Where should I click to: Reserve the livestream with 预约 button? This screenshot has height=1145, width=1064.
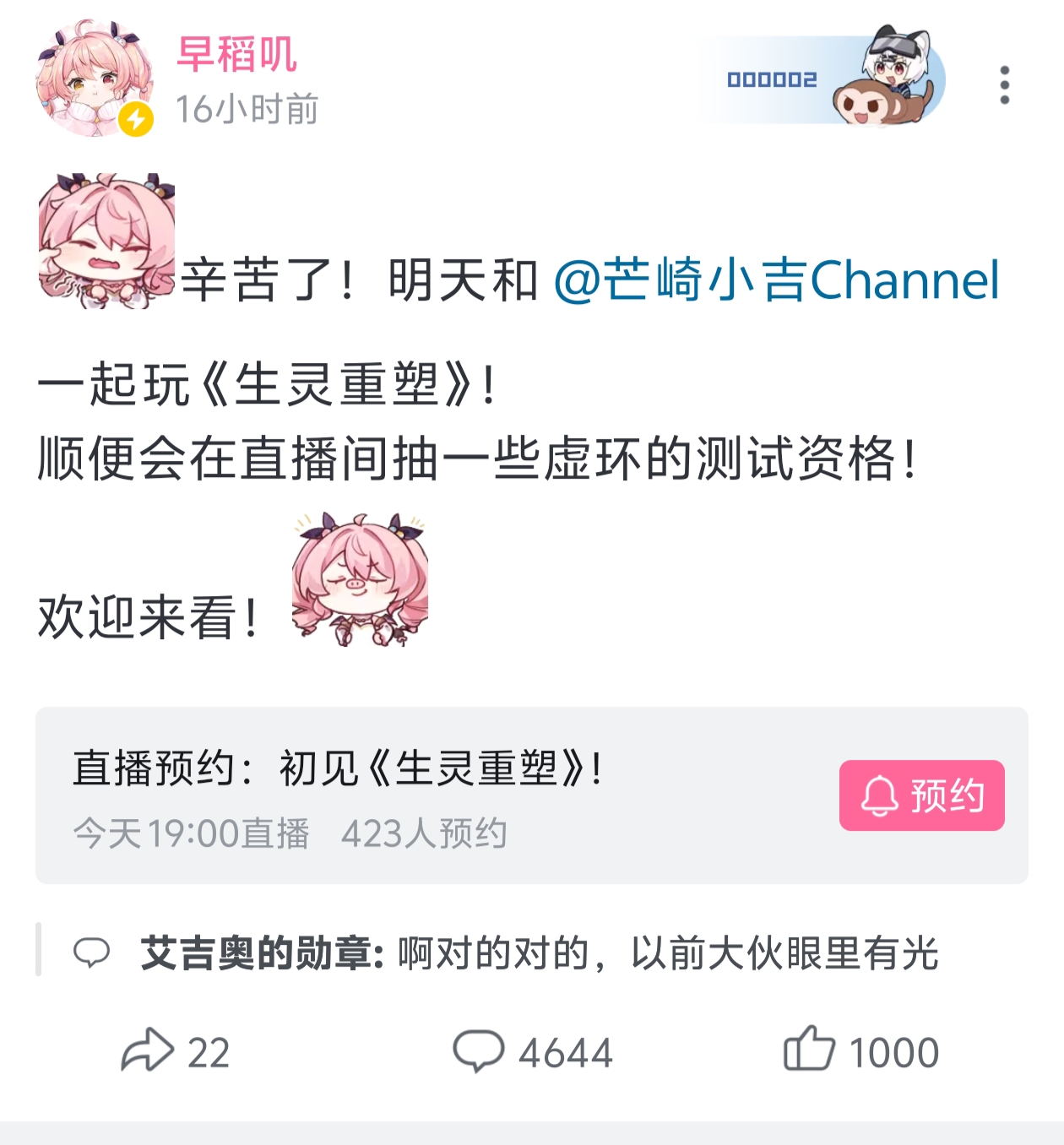point(921,795)
